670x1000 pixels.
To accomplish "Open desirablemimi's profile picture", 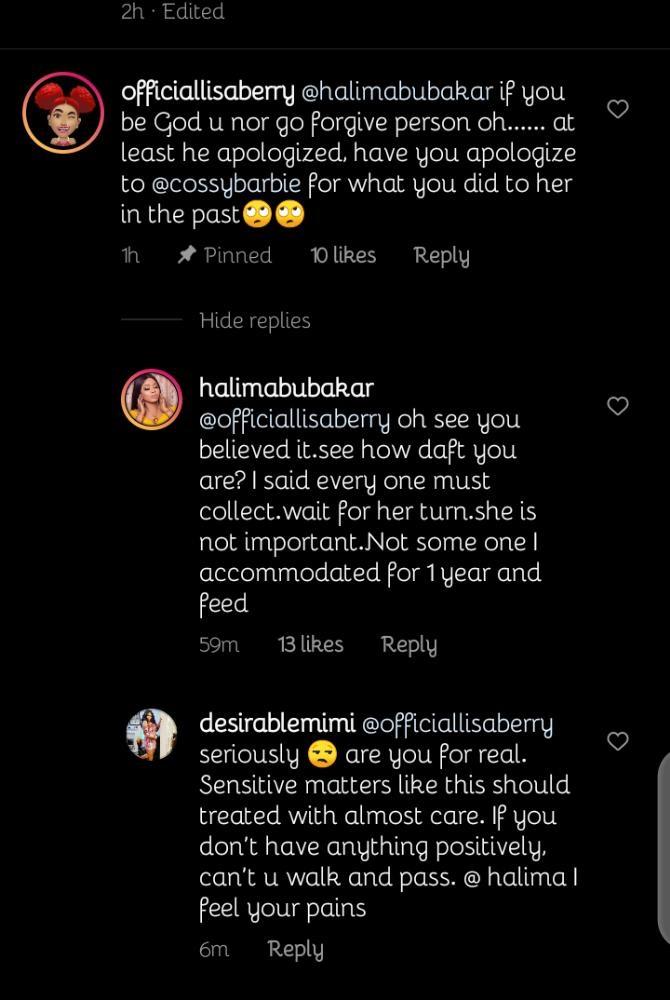I will point(151,735).
